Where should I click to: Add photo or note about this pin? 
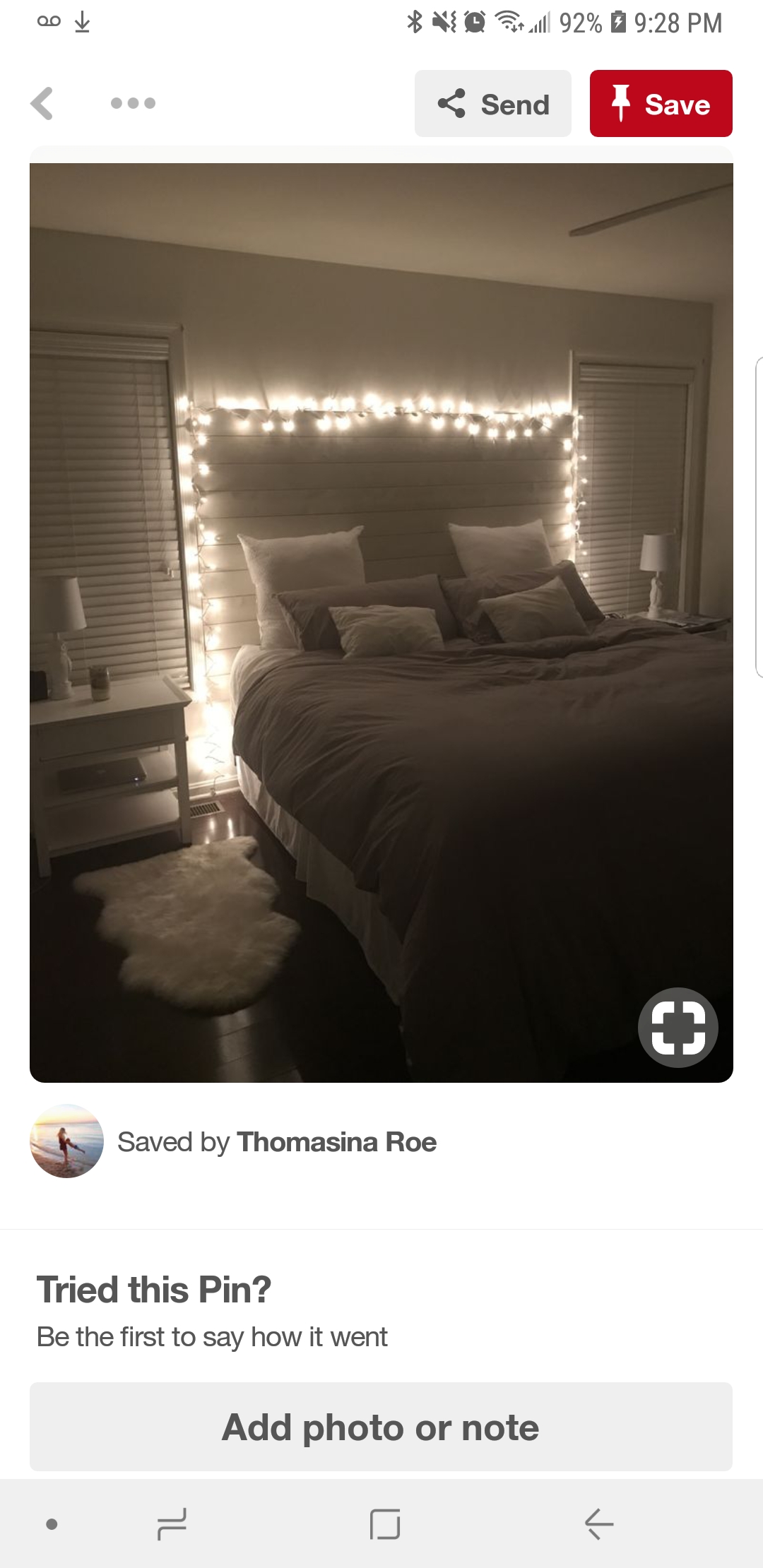(381, 1427)
